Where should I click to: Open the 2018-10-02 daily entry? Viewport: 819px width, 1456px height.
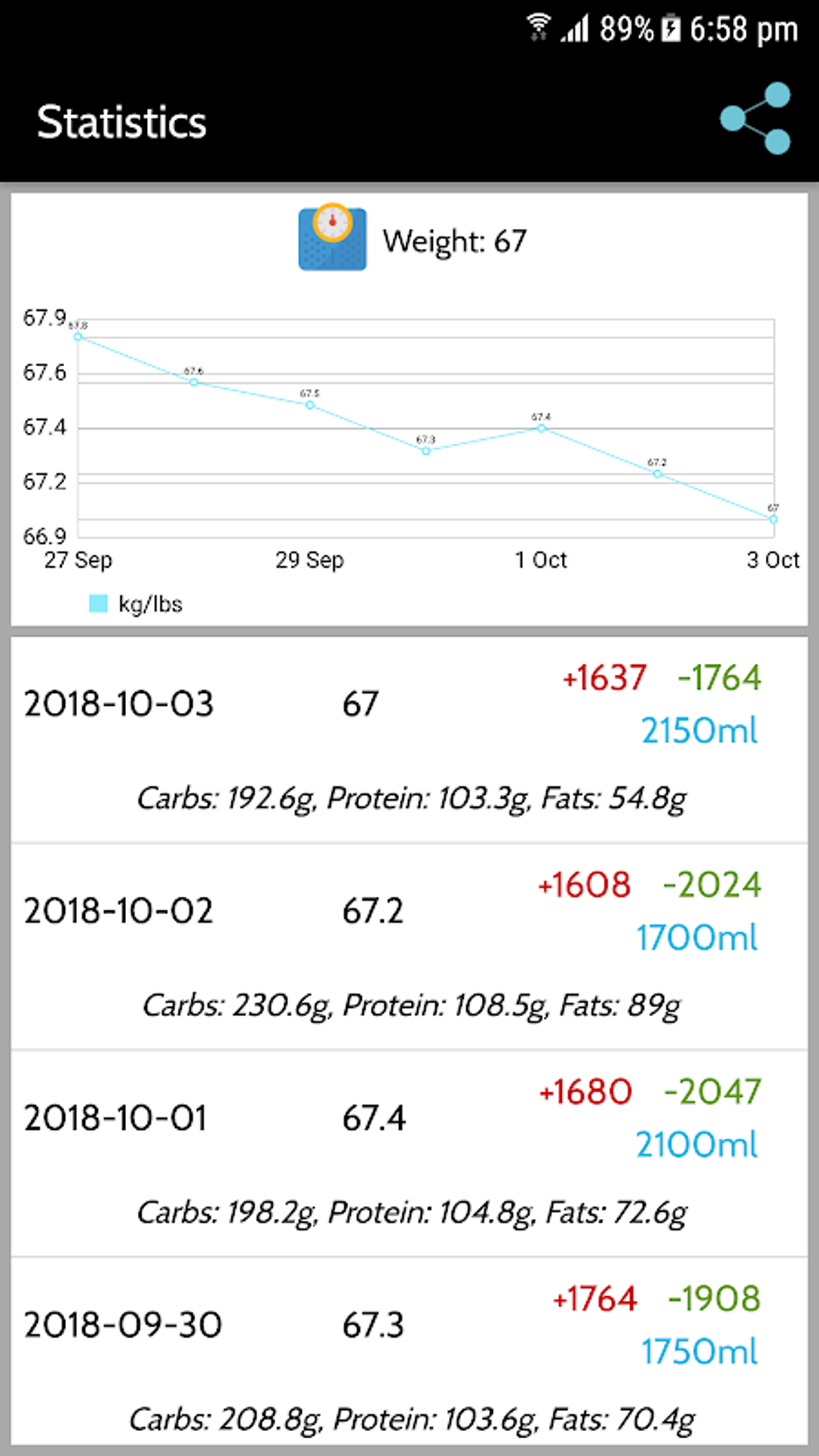coord(409,946)
